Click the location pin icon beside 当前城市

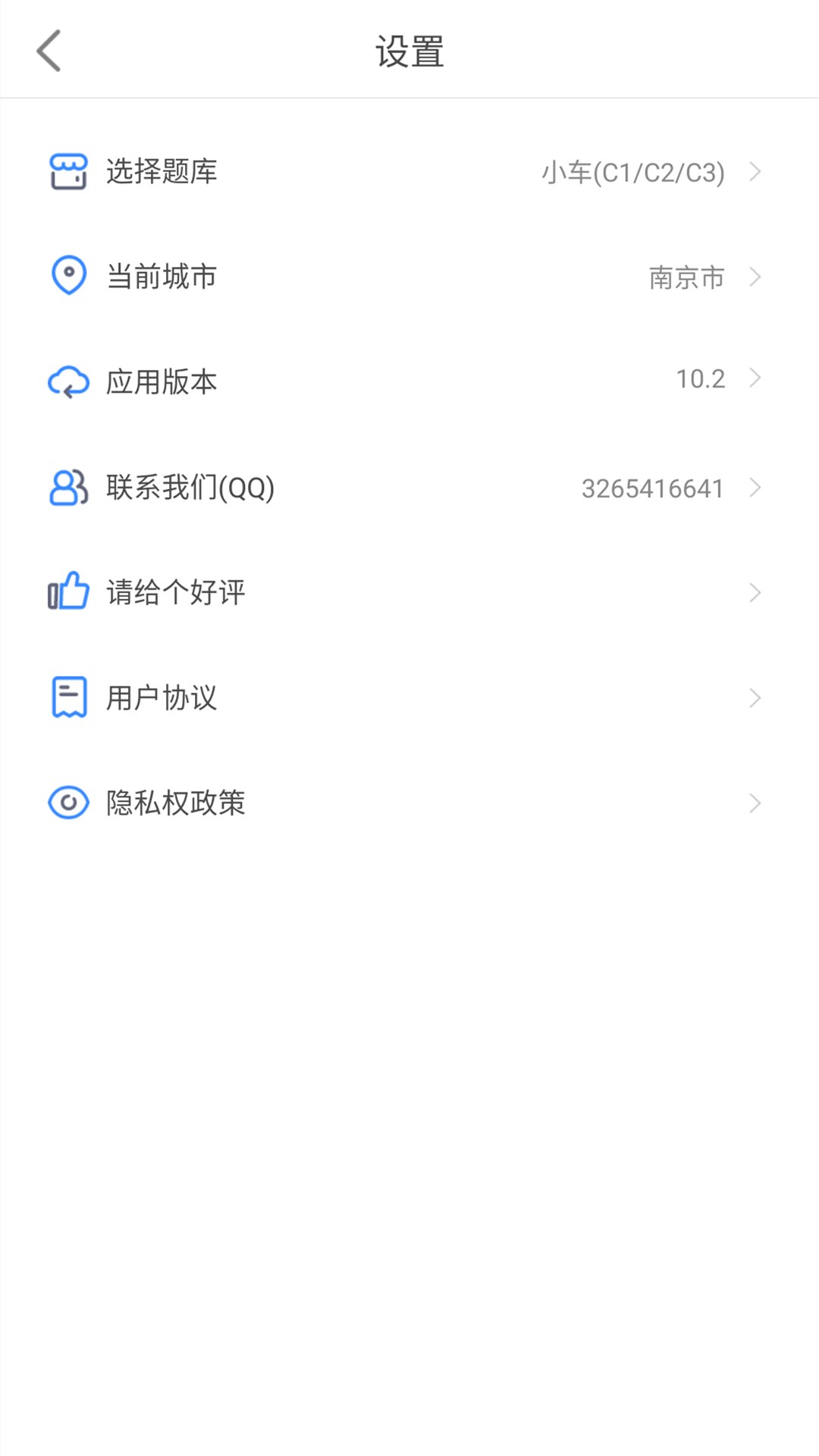coord(67,276)
